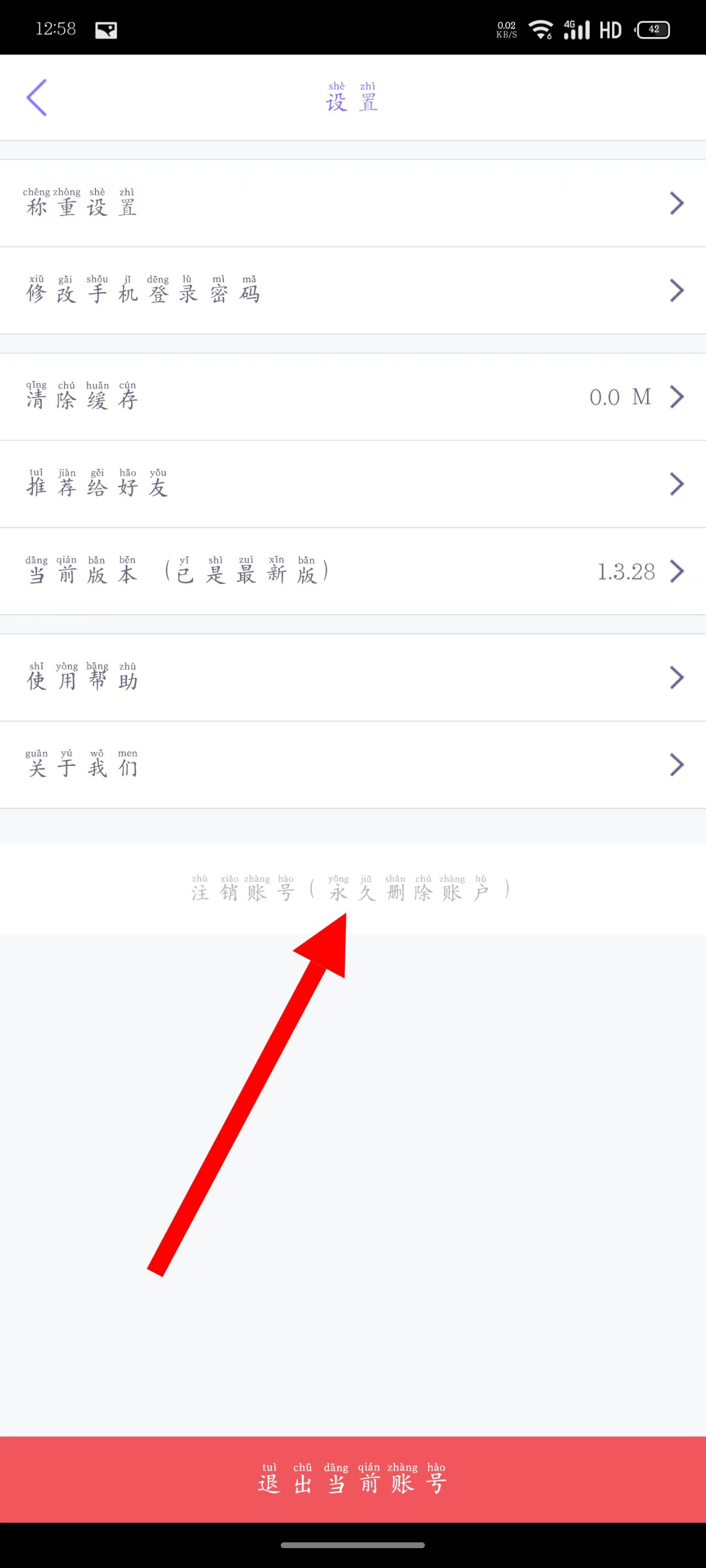Log out with 退出当前账号 button
The width and height of the screenshot is (706, 1568).
[x=352, y=1479]
